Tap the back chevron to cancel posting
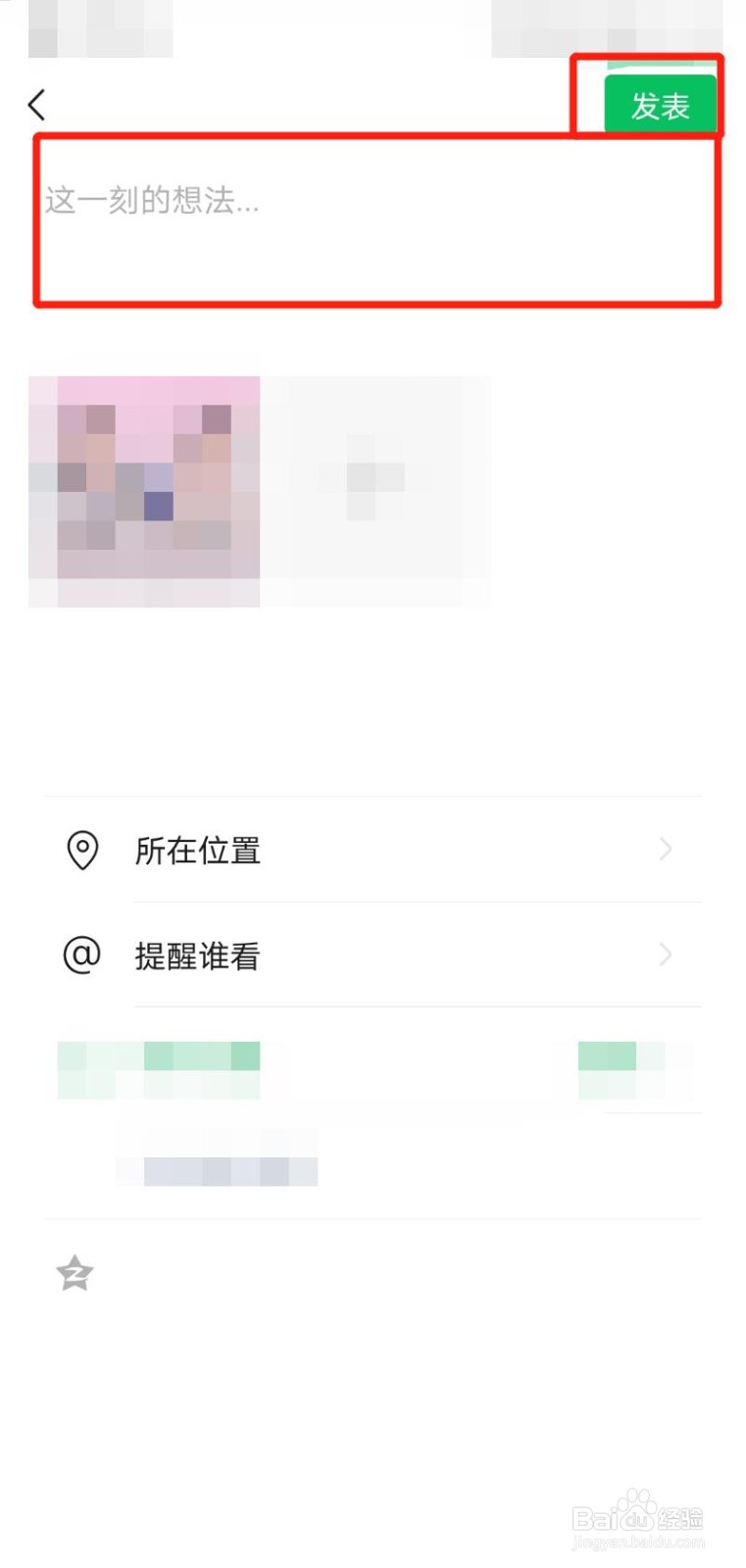 (x=37, y=104)
